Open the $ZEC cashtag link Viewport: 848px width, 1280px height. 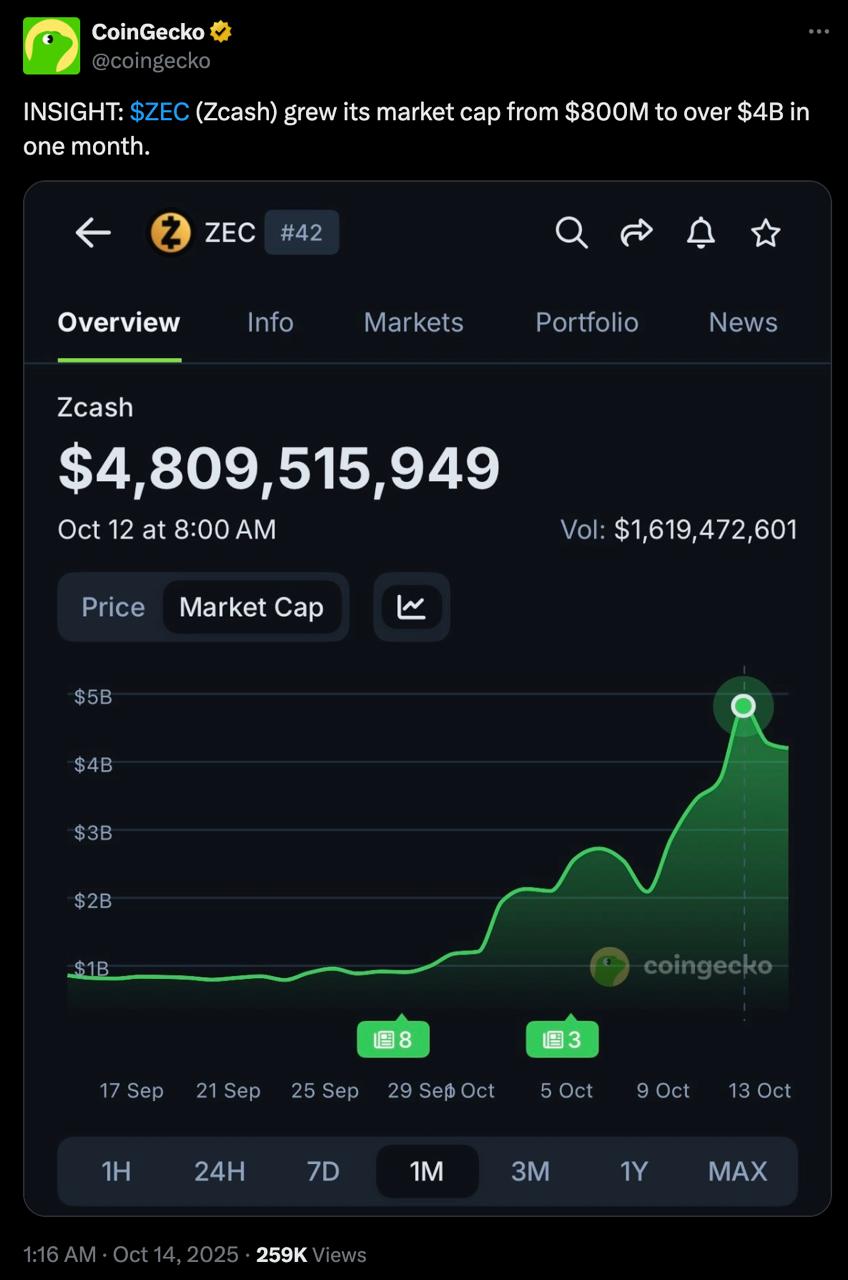tap(159, 112)
